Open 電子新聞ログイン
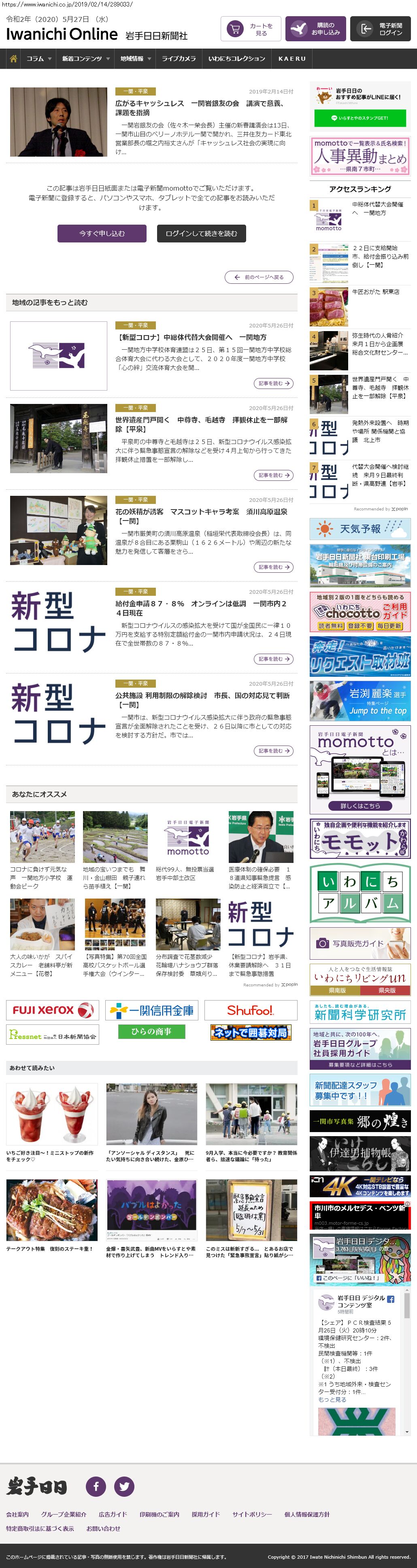The width and height of the screenshot is (417, 1568). [x=380, y=29]
